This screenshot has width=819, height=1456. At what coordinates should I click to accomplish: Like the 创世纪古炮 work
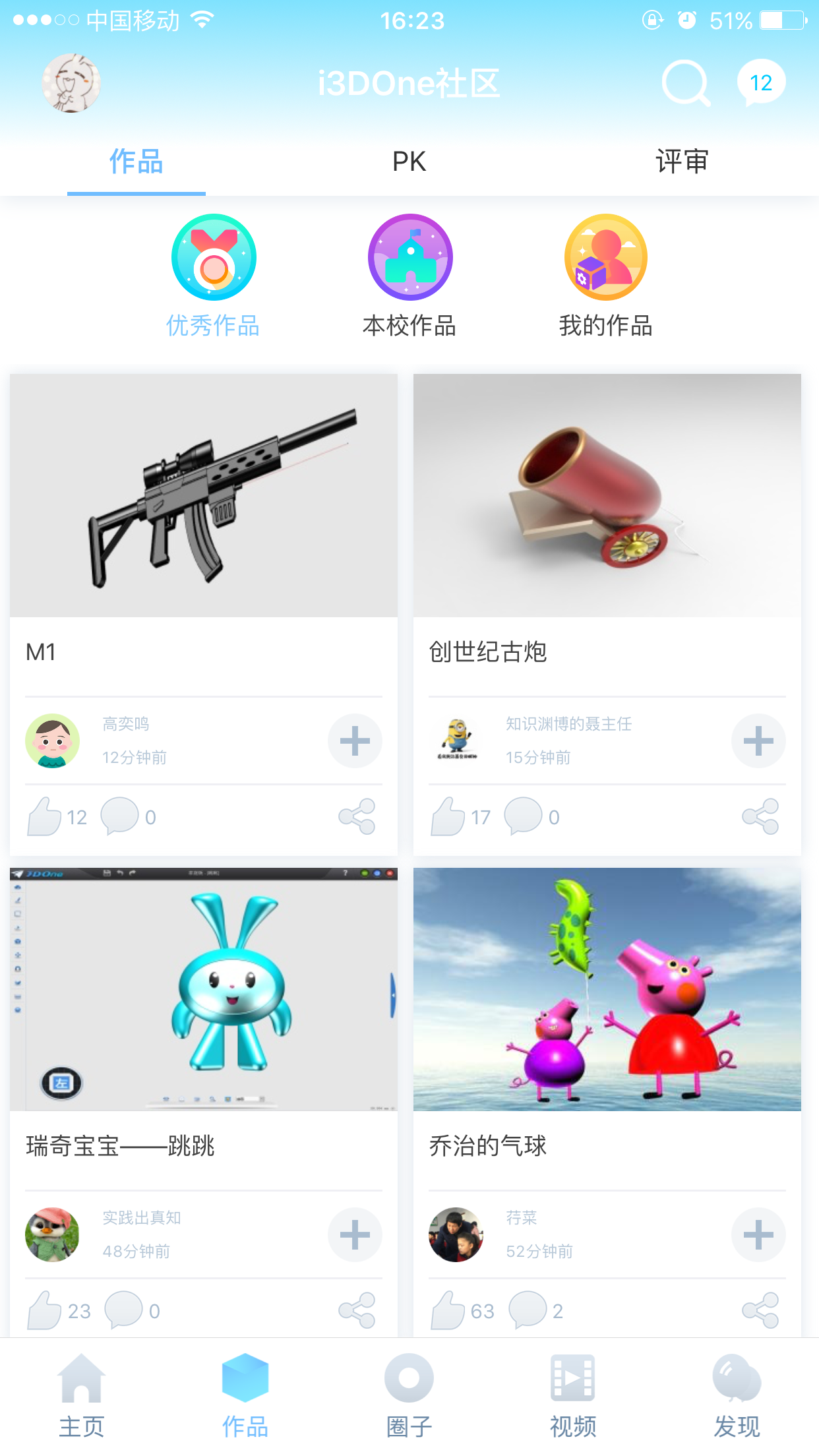(448, 816)
